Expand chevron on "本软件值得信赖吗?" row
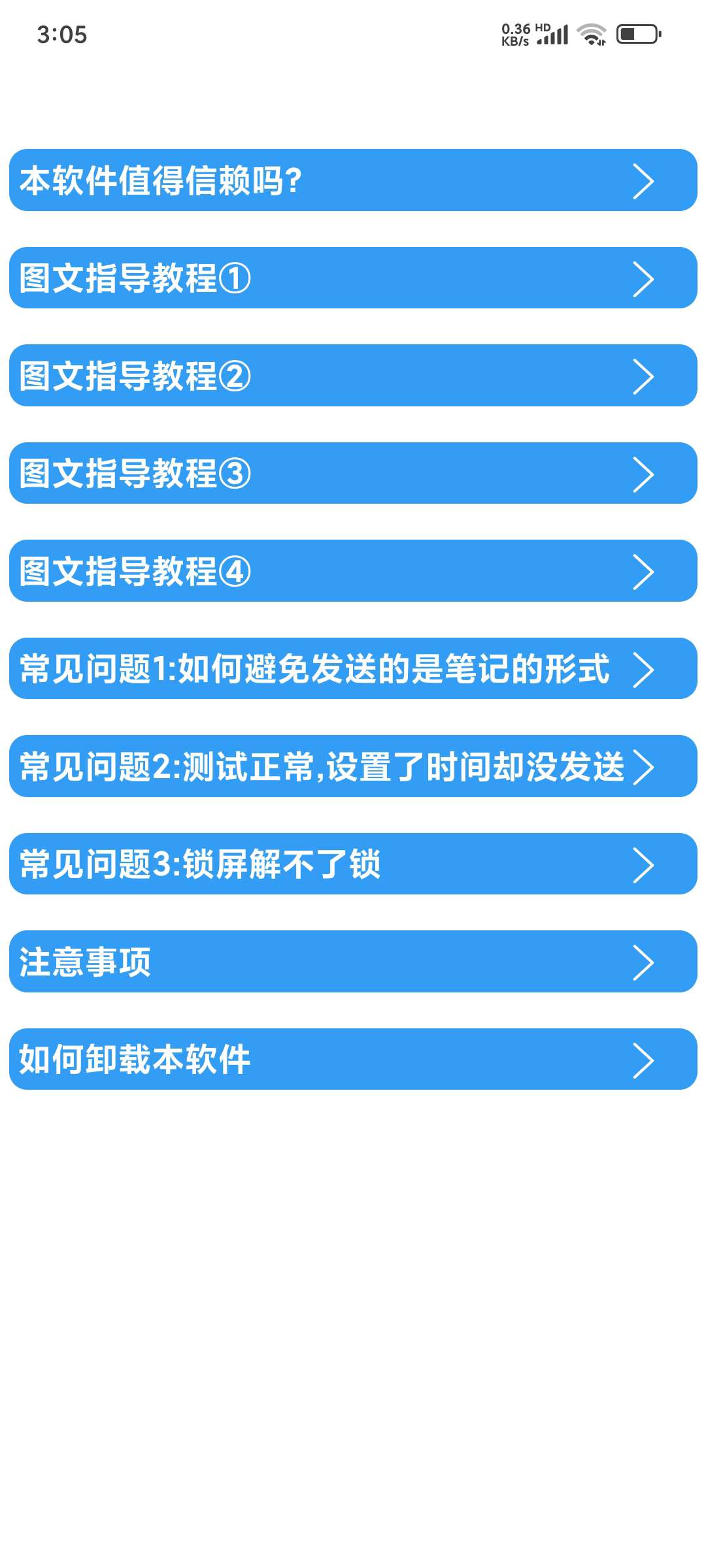 pos(646,181)
